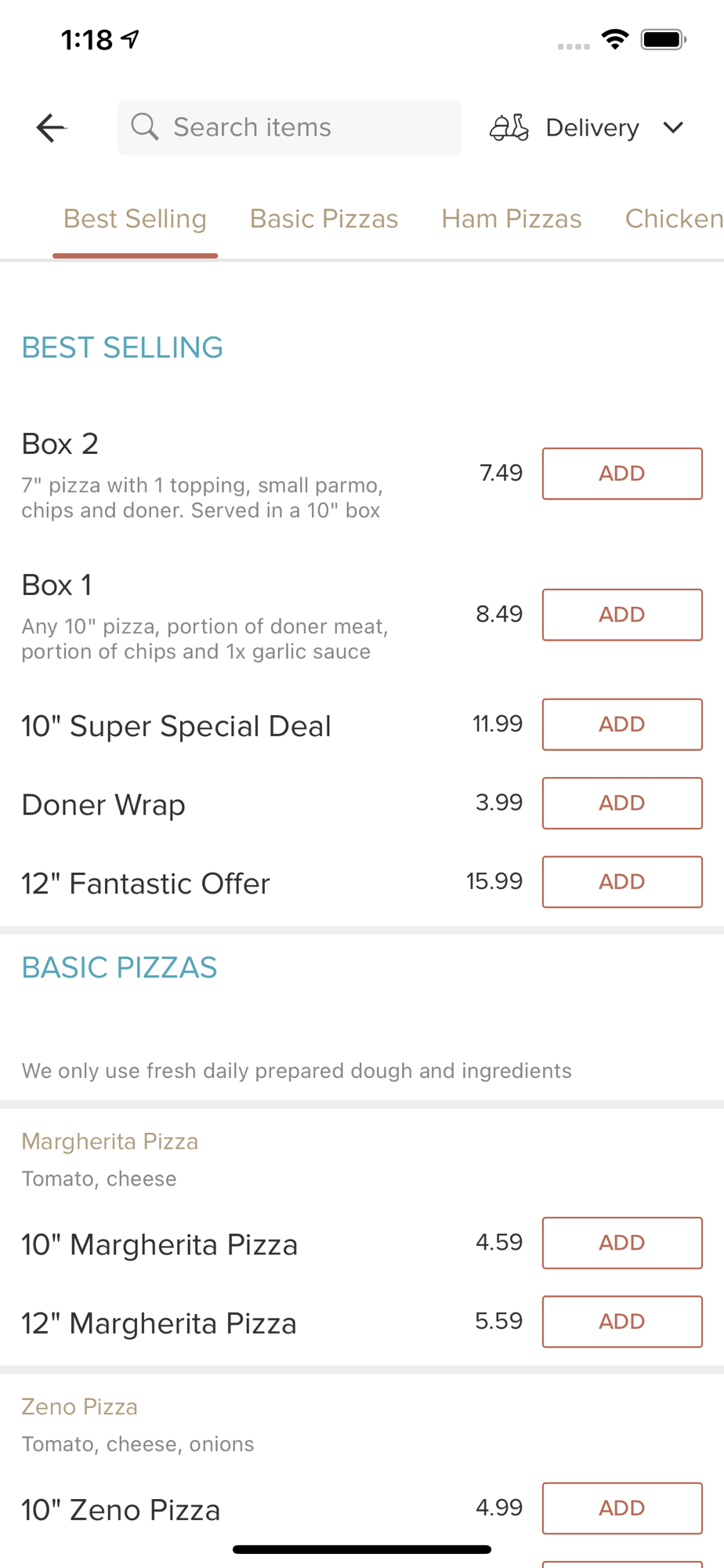Go back using the arrow icon
724x1568 pixels.
(51, 128)
